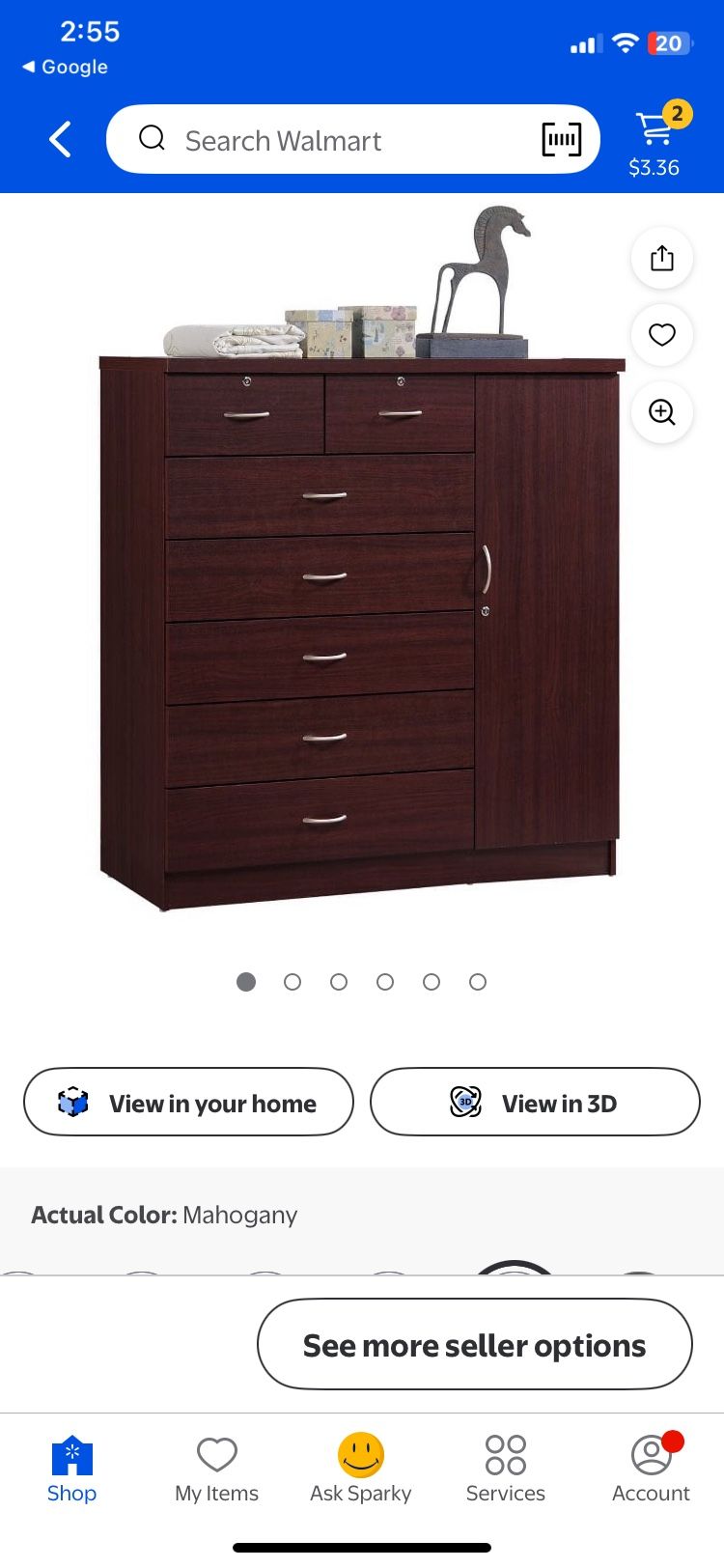
Task: Open Ask Sparky assistant
Action: tap(361, 1469)
